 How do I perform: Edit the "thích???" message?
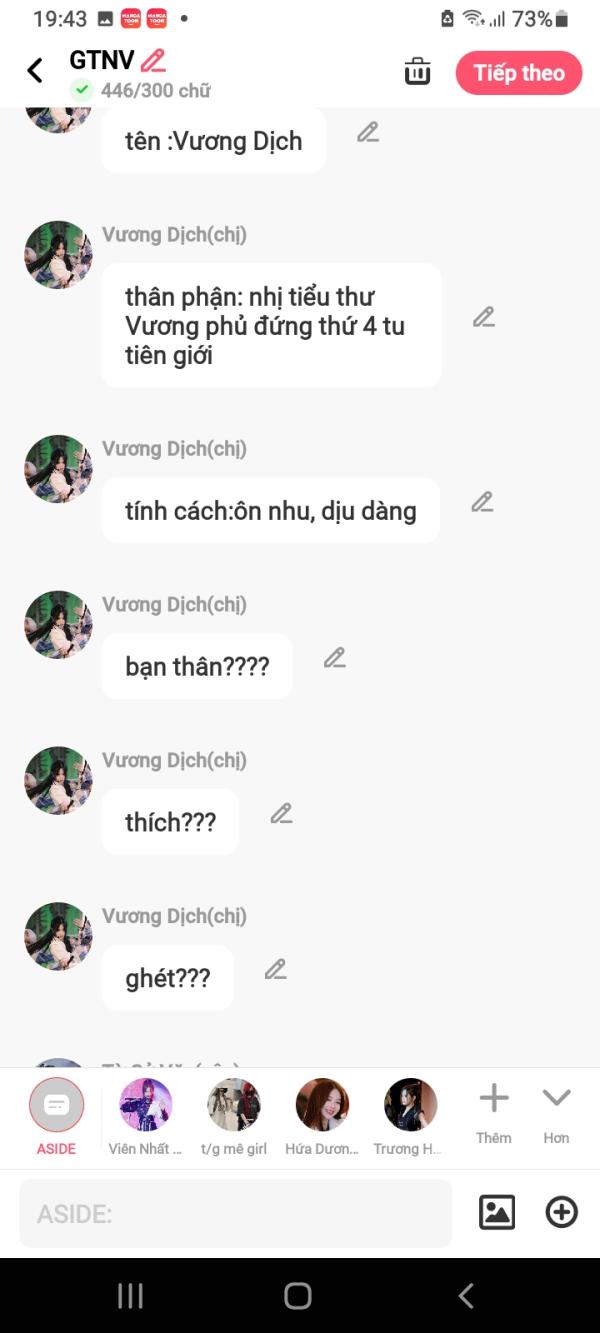coord(281,813)
